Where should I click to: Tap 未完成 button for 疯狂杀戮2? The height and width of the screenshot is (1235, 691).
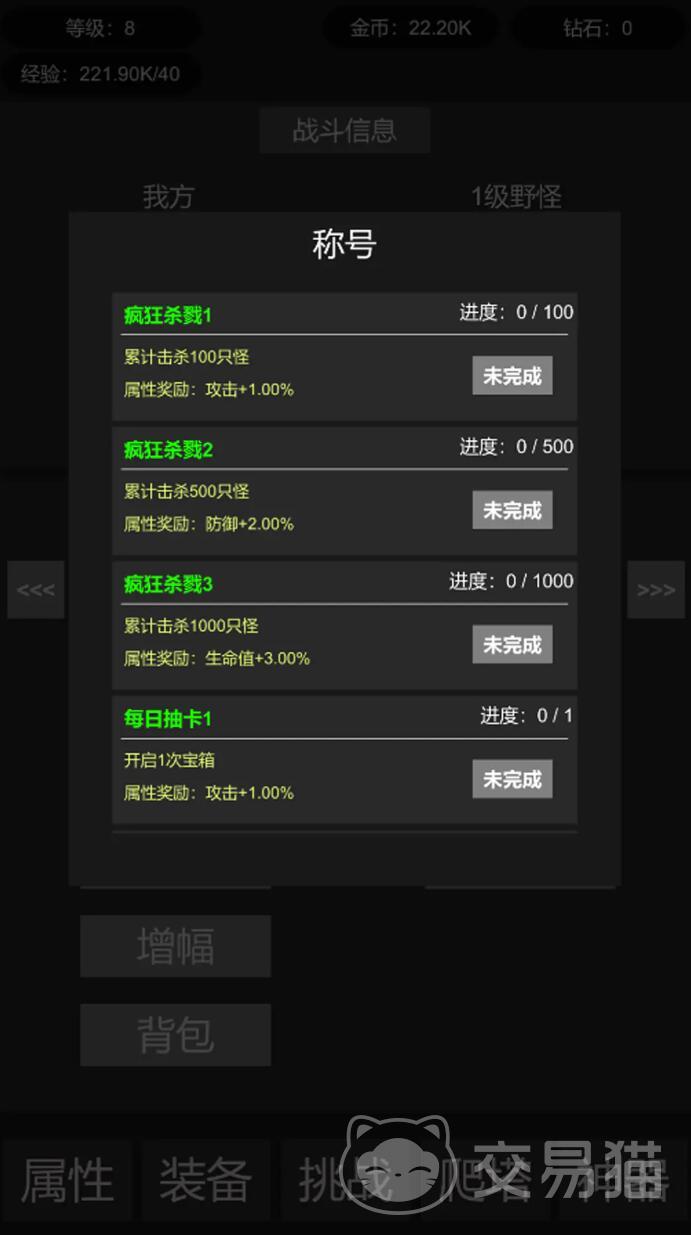(x=512, y=510)
